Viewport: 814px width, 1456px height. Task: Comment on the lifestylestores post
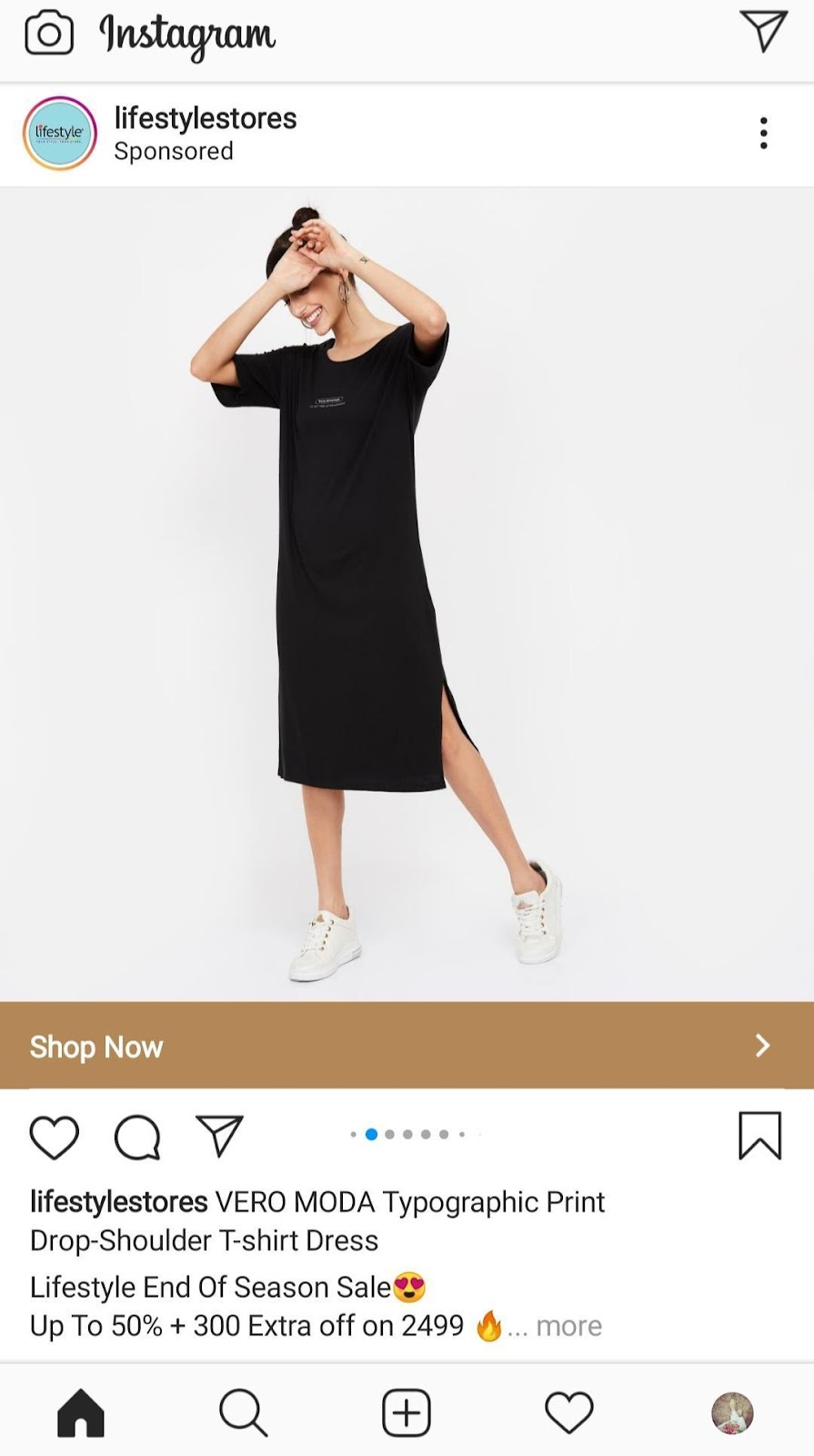[x=137, y=1137]
